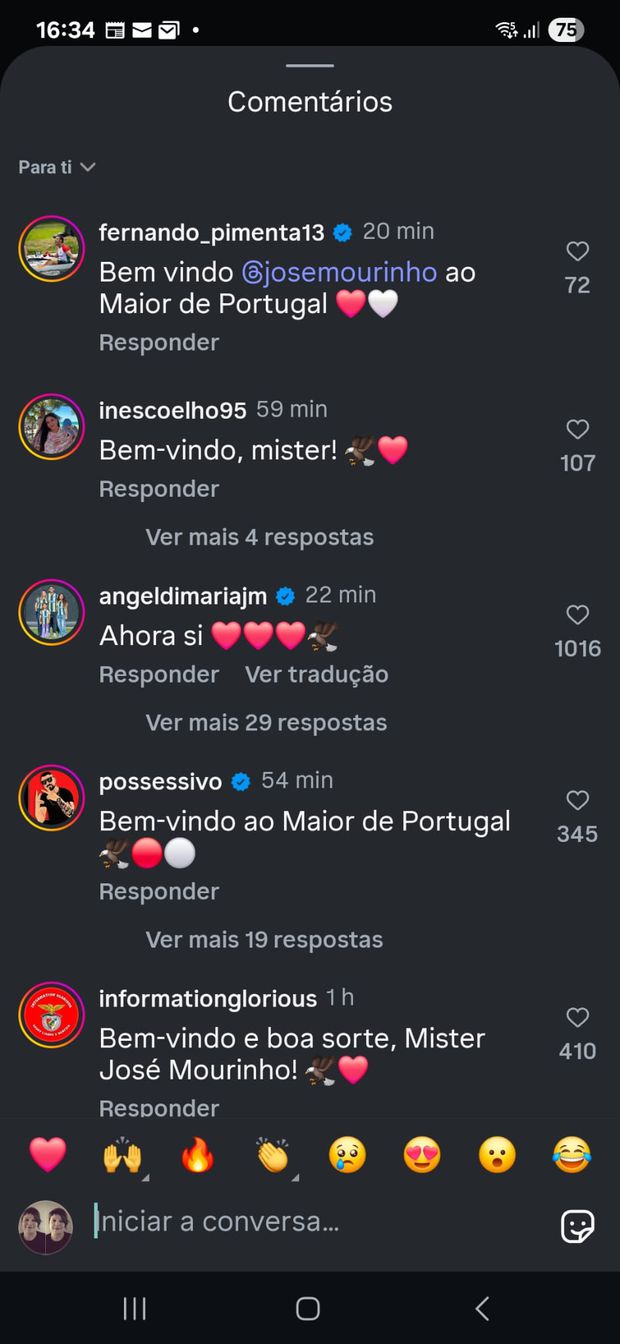This screenshot has width=620, height=1344.
Task: Open the @josemourinho mention link
Action: point(339,272)
